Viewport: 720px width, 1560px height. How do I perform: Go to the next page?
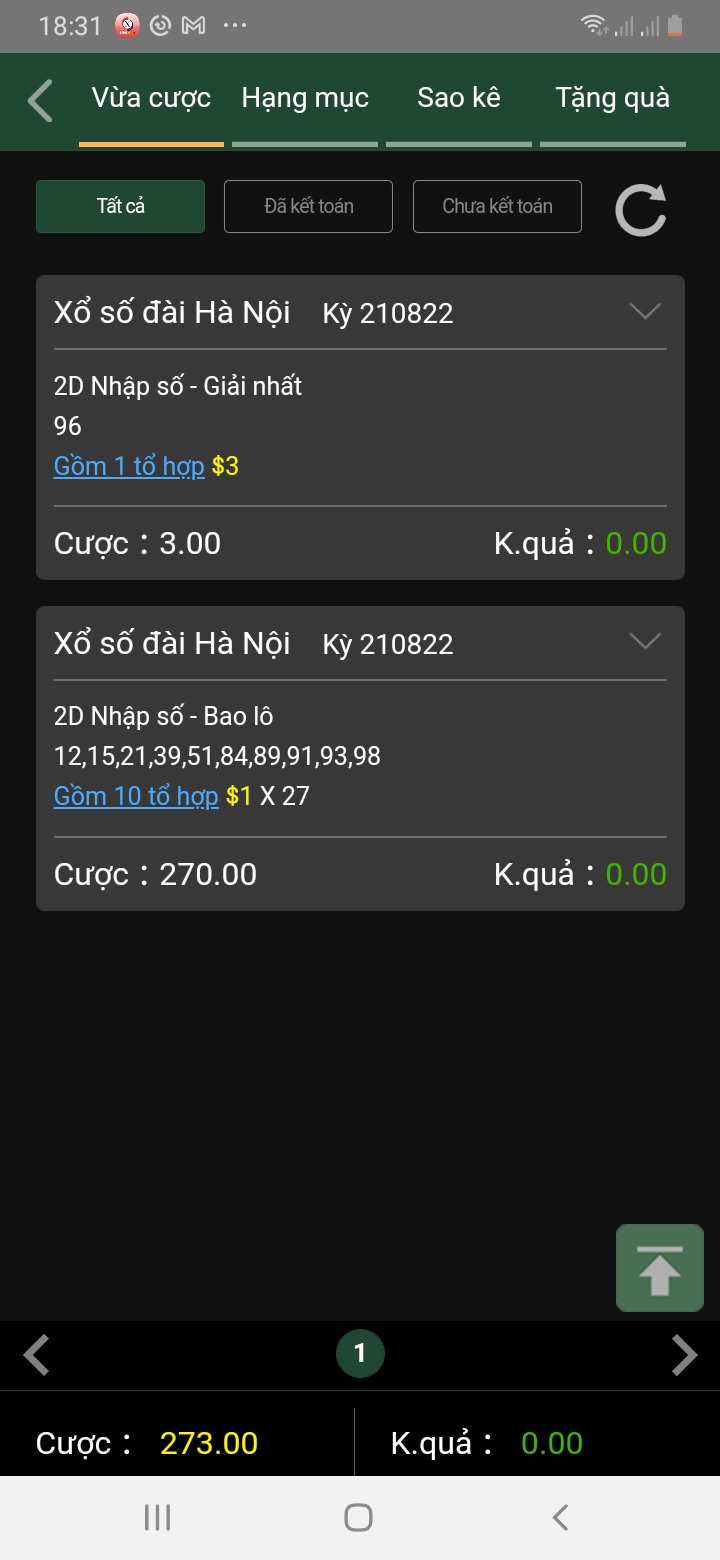[x=684, y=1355]
